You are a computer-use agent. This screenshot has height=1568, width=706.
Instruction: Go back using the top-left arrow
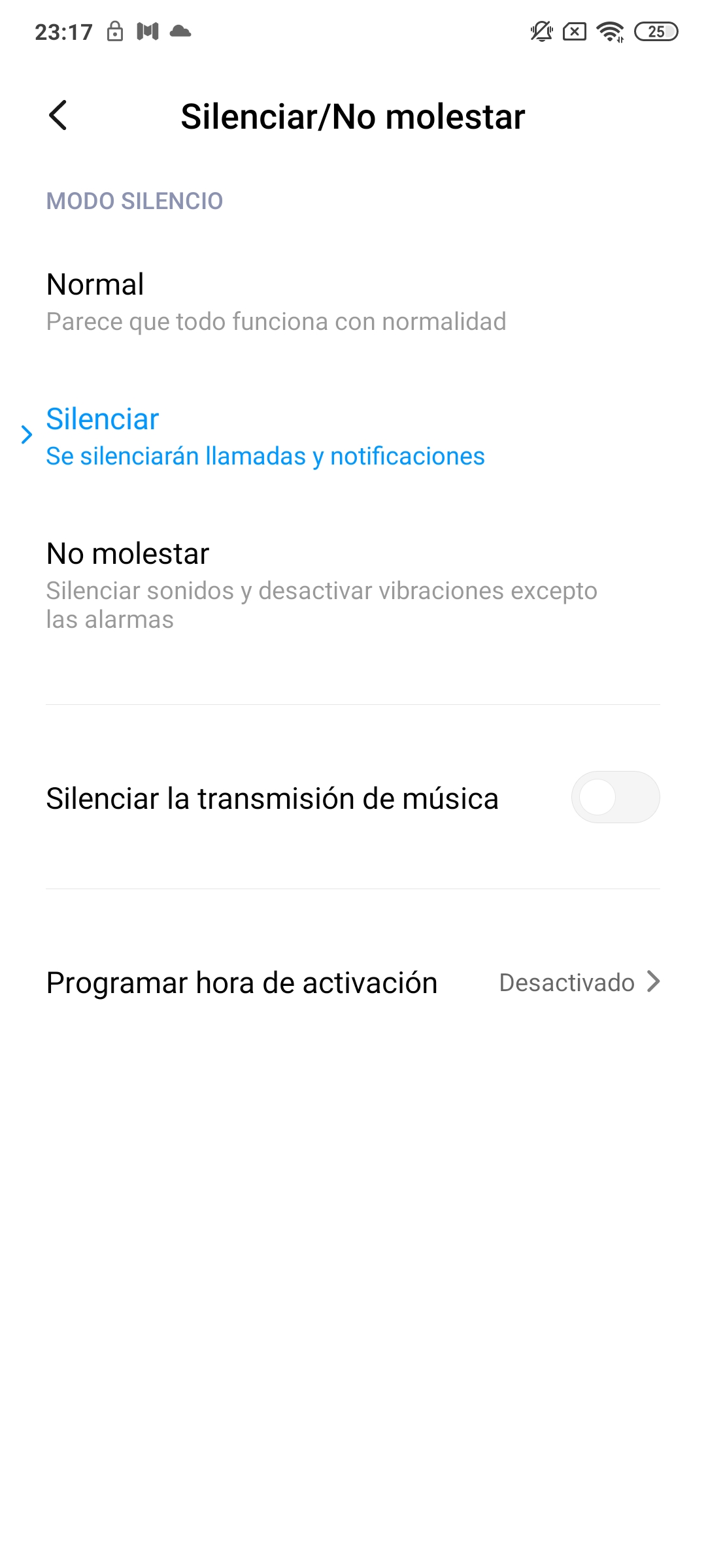[58, 116]
